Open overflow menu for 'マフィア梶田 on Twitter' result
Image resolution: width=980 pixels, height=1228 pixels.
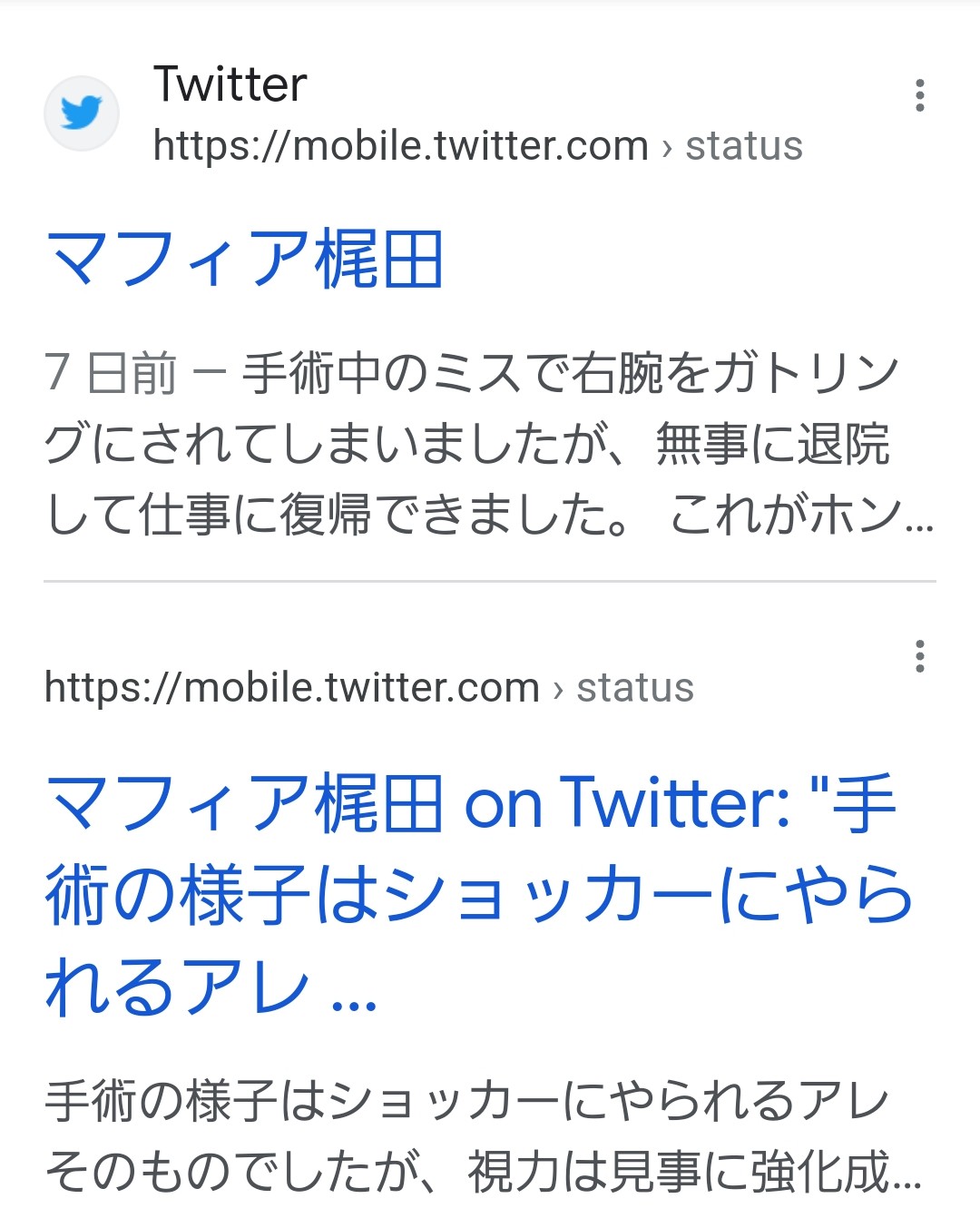tap(919, 656)
